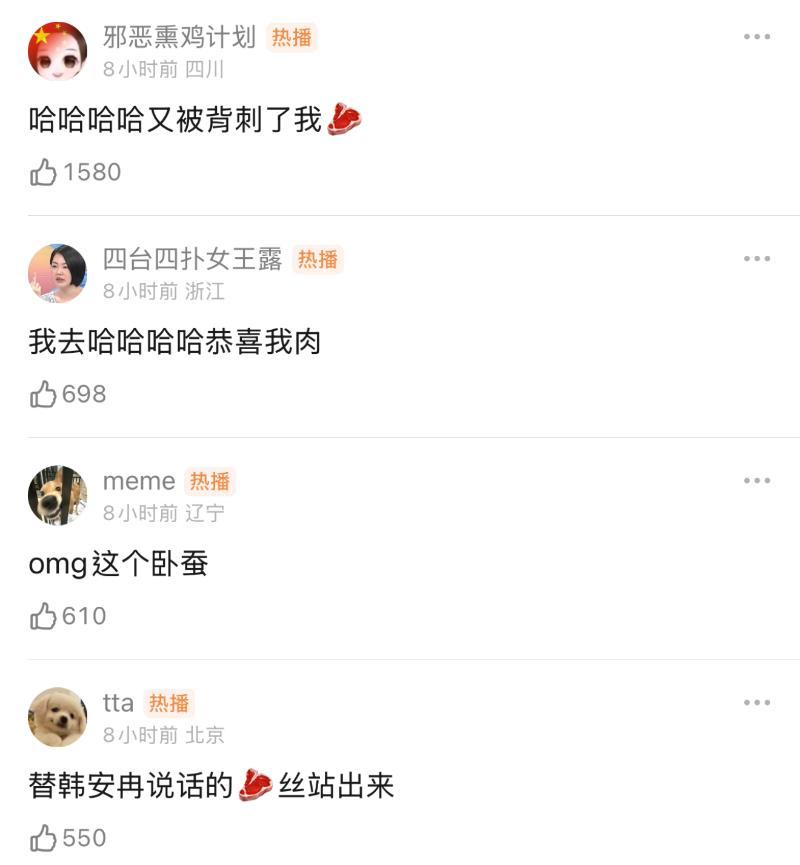Open 四台四扑女王露's profile picture
The width and height of the screenshot is (800, 865).
[57, 273]
